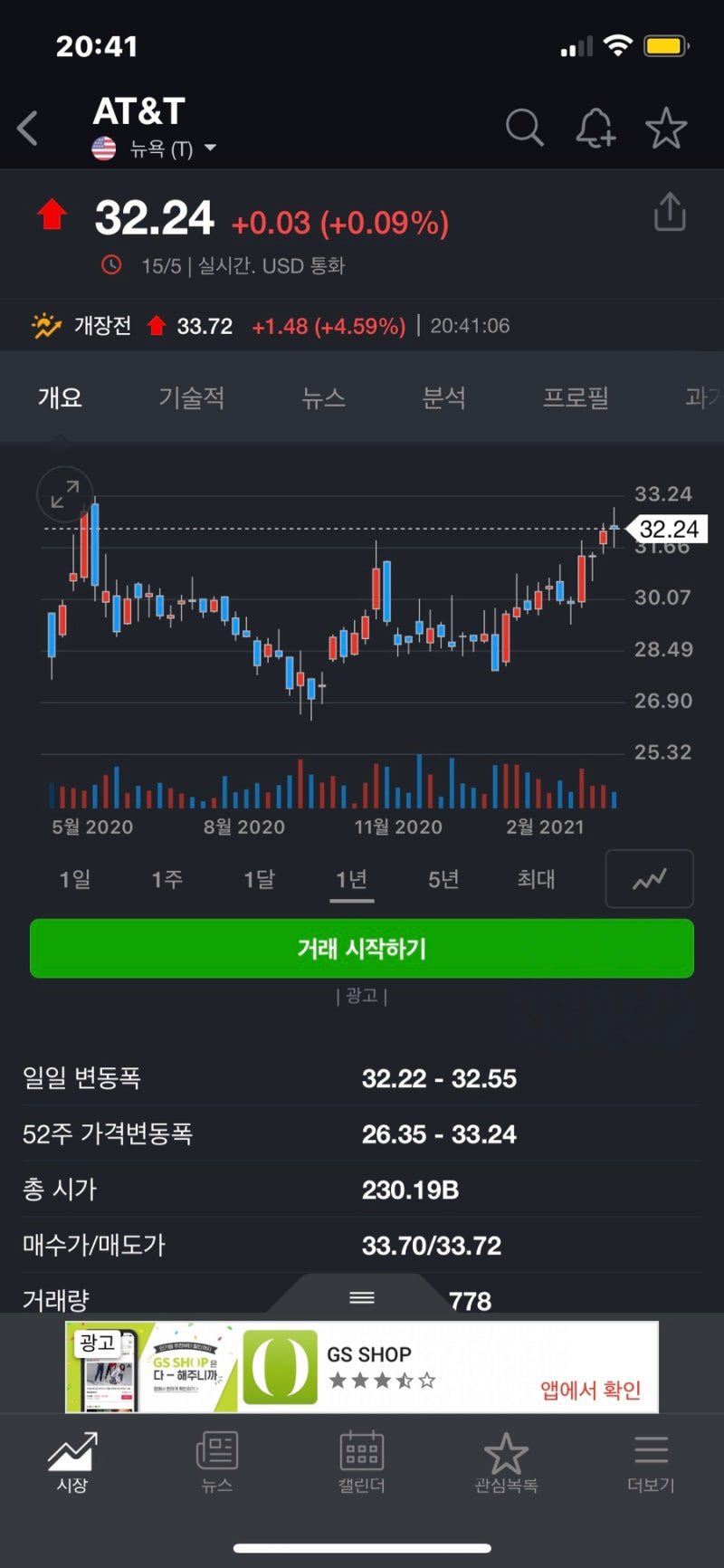This screenshot has width=724, height=1568.
Task: Expand the details drawer handle above 거래량
Action: [x=361, y=1297]
